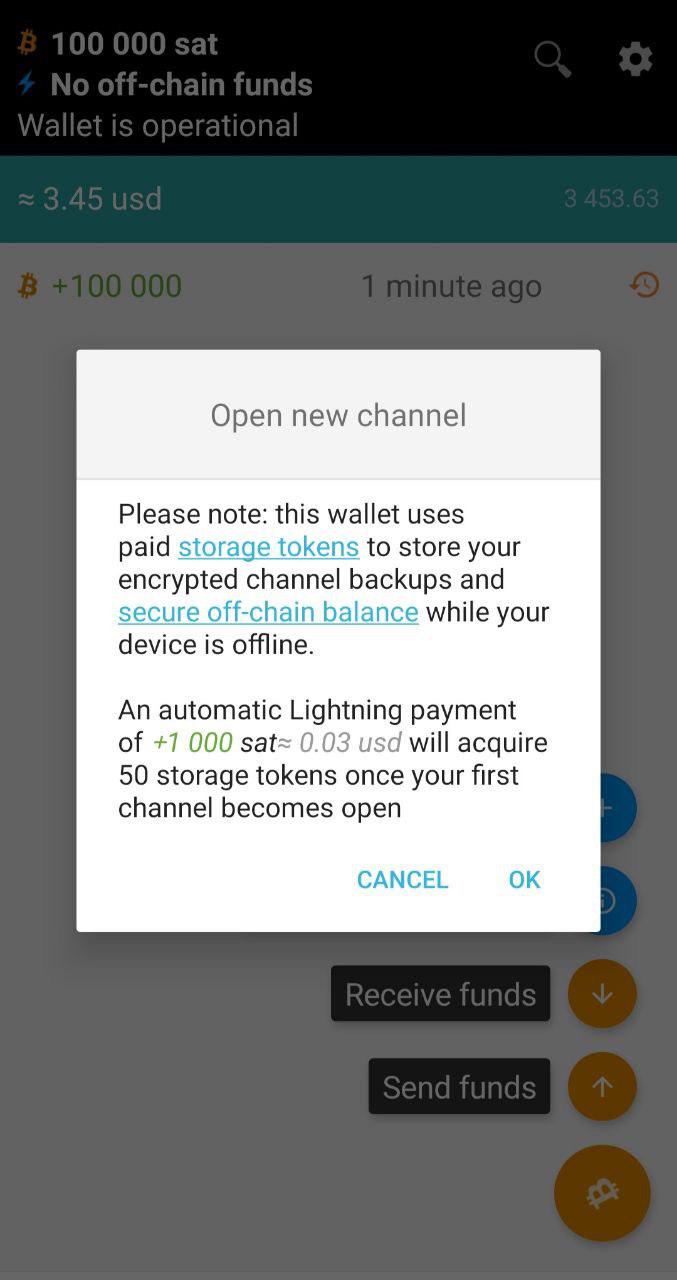
Task: Open wallet settings gear
Action: pos(635,59)
